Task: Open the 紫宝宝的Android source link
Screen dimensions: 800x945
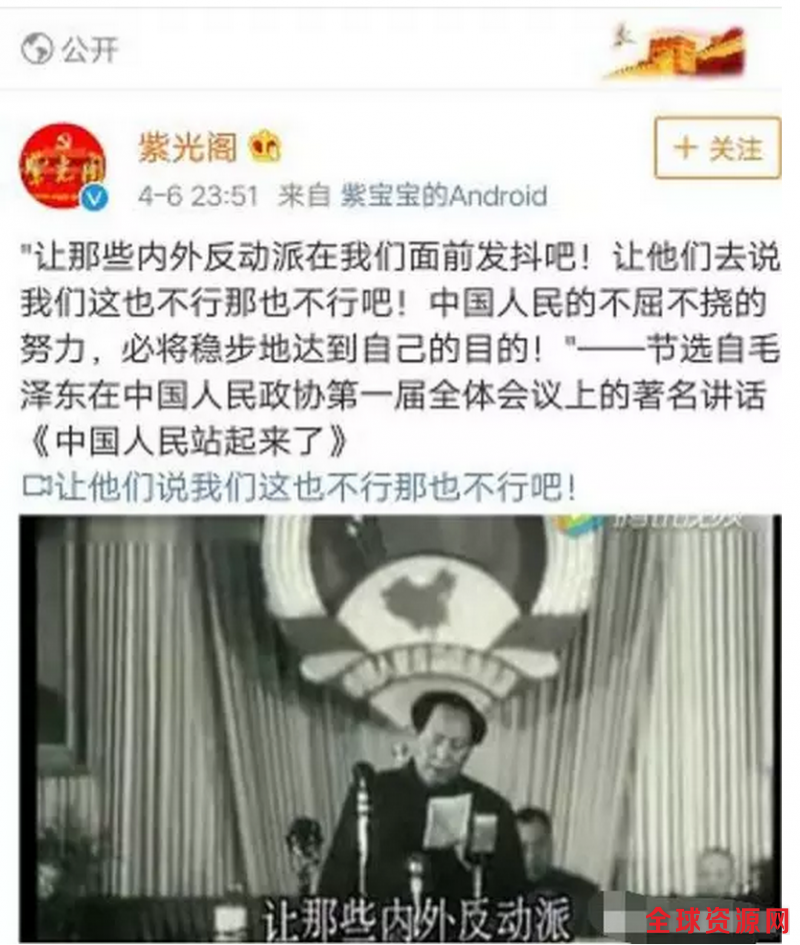Action: (x=444, y=195)
